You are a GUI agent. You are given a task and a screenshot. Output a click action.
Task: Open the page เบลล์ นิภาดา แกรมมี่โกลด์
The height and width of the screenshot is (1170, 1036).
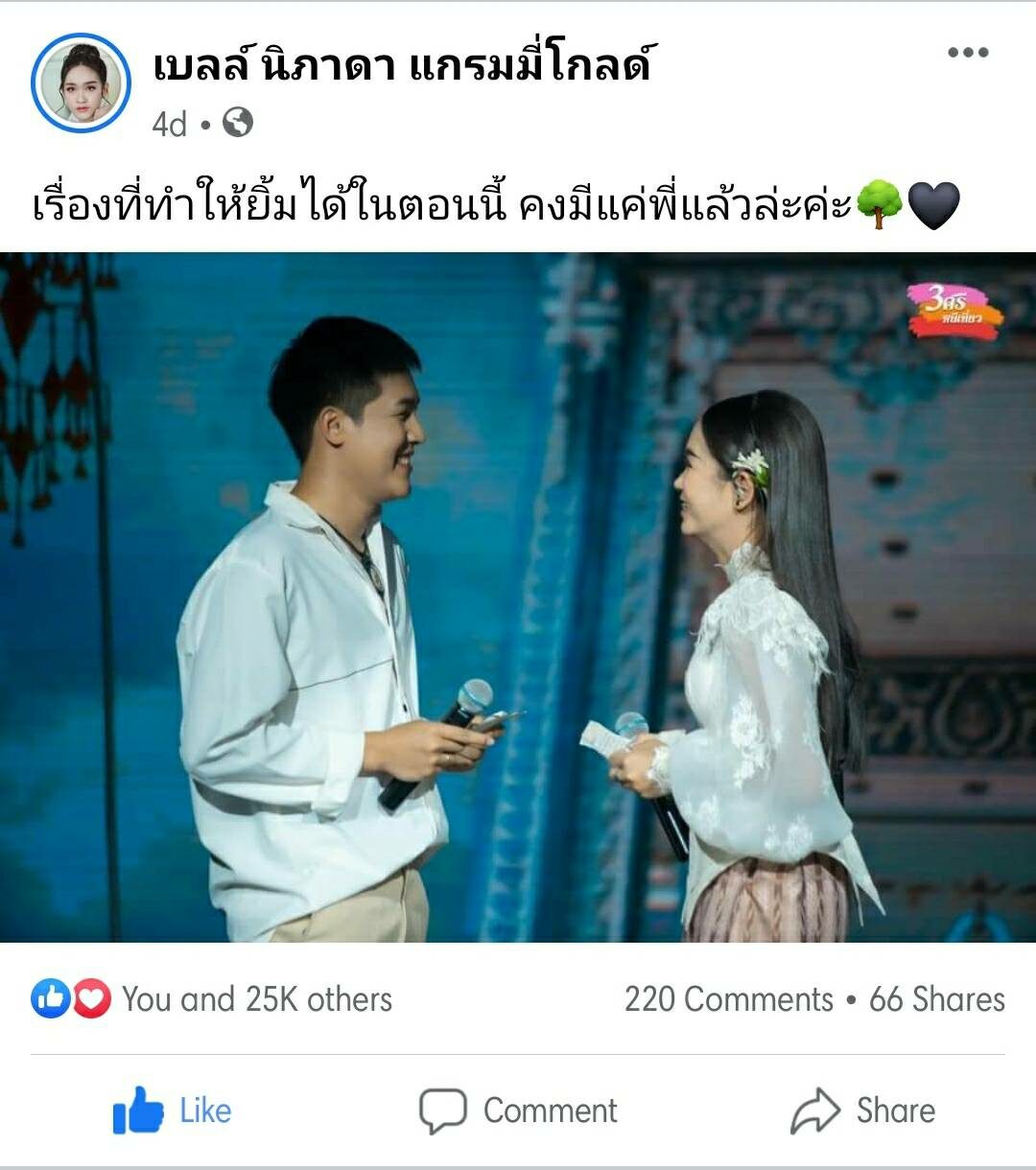coord(401,64)
